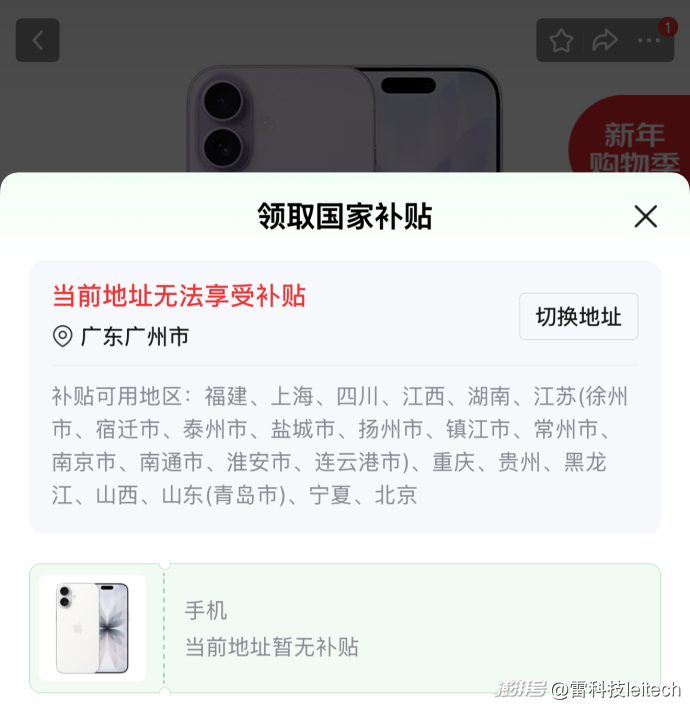The width and height of the screenshot is (690, 710).
Task: Go back with the top-left arrow
Action: pyautogui.click(x=38, y=41)
